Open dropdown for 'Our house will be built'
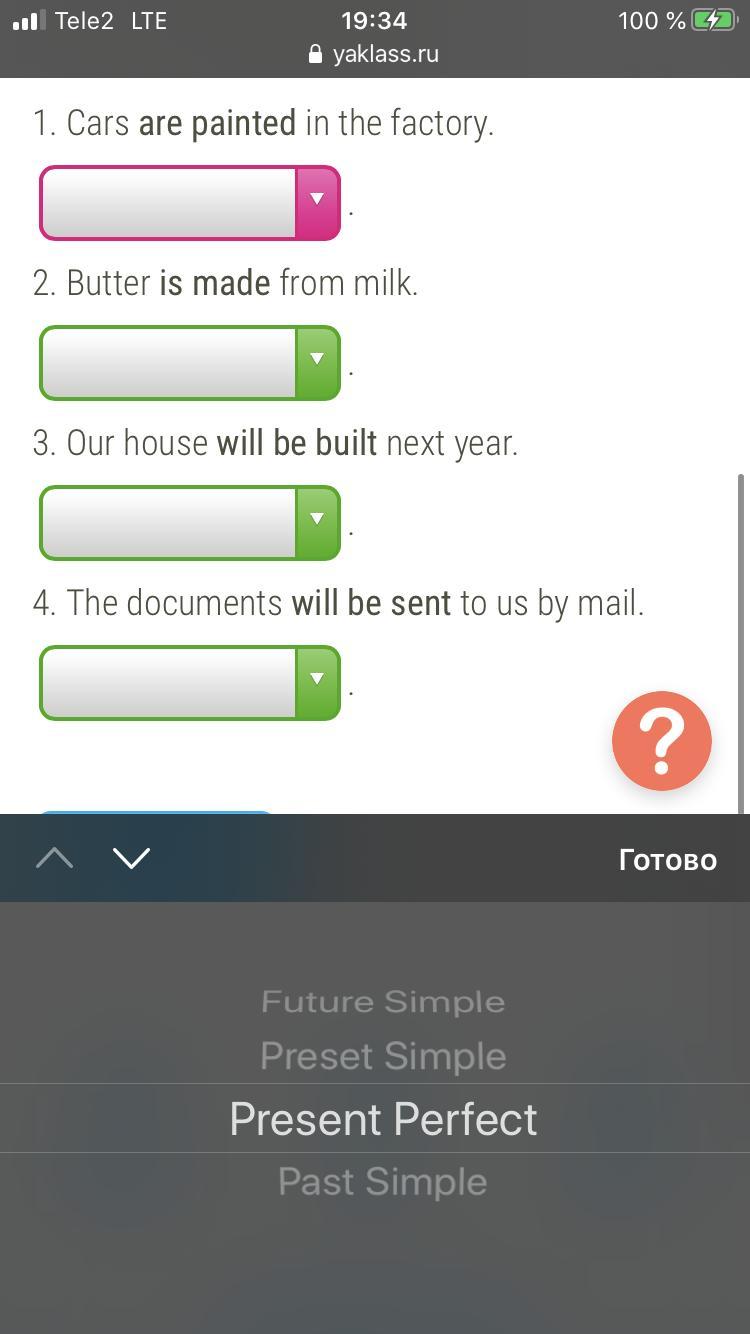Screen dimensions: 750x1334 (190, 523)
